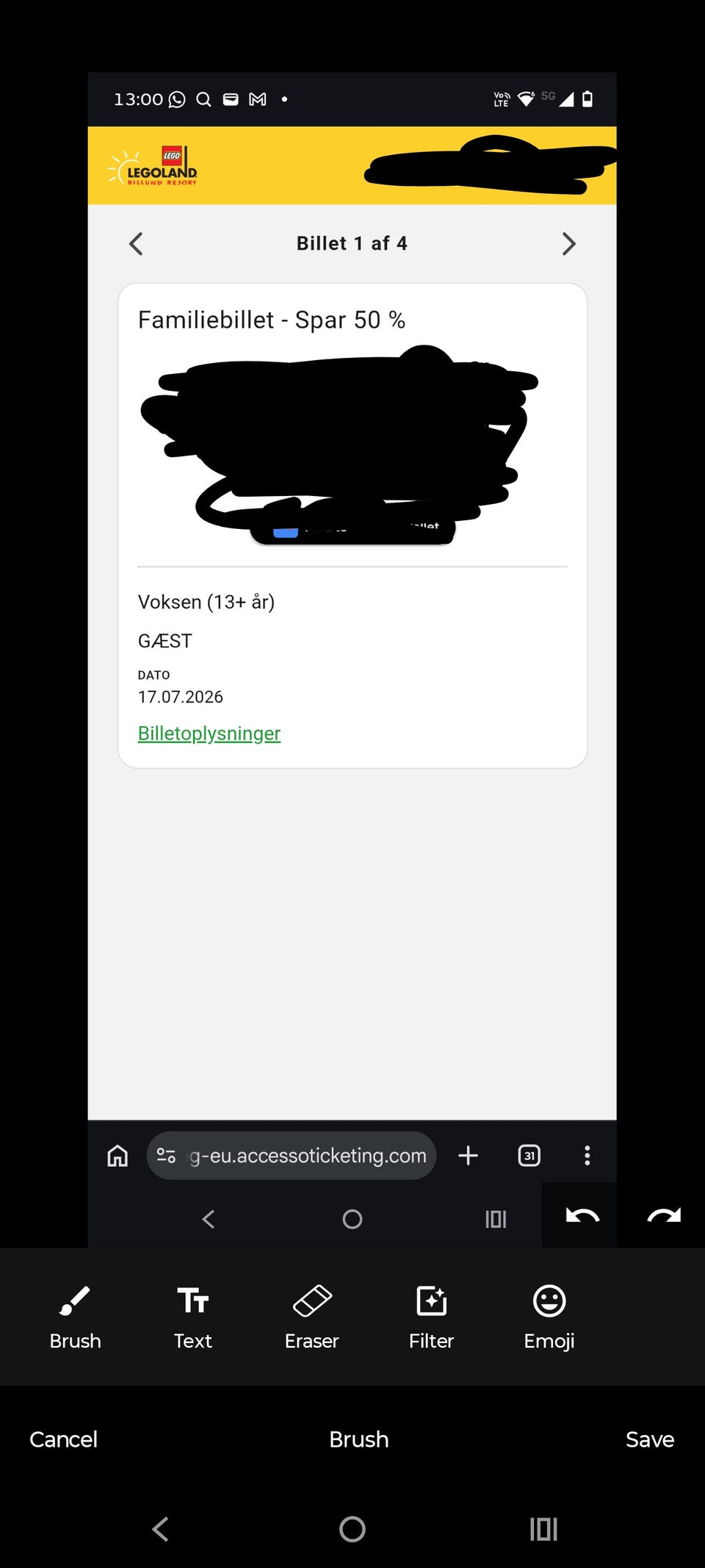Undo the last brush stroke
The height and width of the screenshot is (1568, 705).
click(582, 1216)
